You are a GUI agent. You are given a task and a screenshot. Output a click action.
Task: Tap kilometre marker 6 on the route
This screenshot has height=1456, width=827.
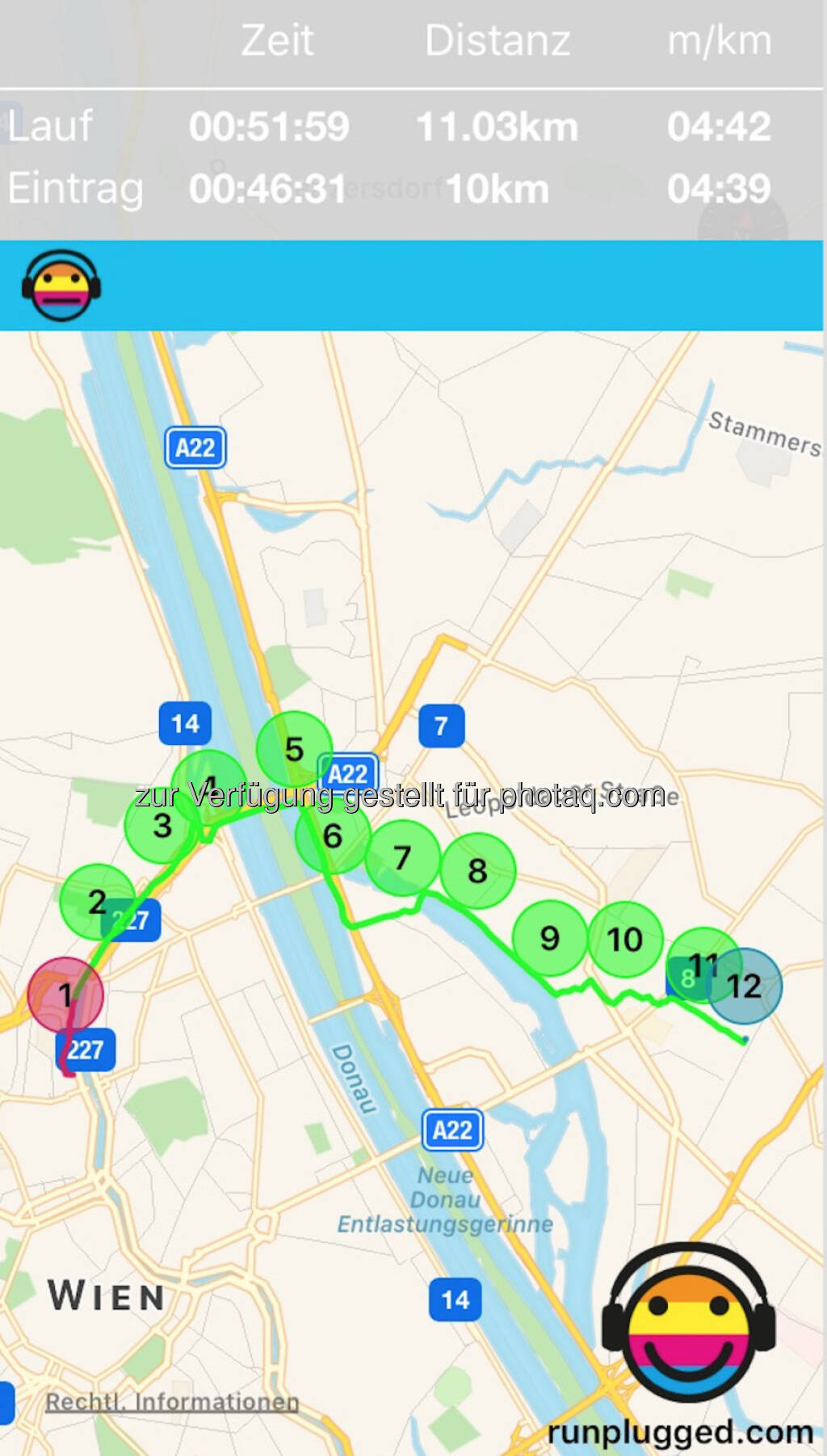(333, 836)
